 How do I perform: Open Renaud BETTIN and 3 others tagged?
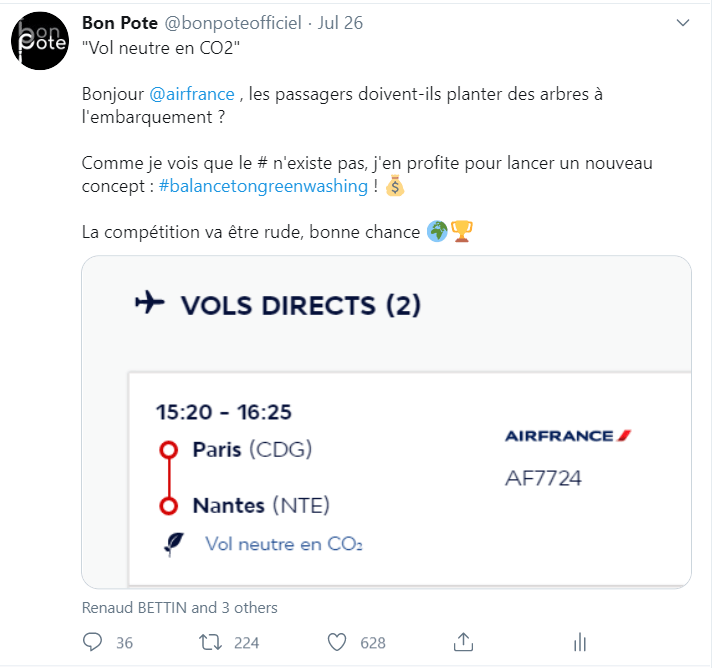coord(179,607)
